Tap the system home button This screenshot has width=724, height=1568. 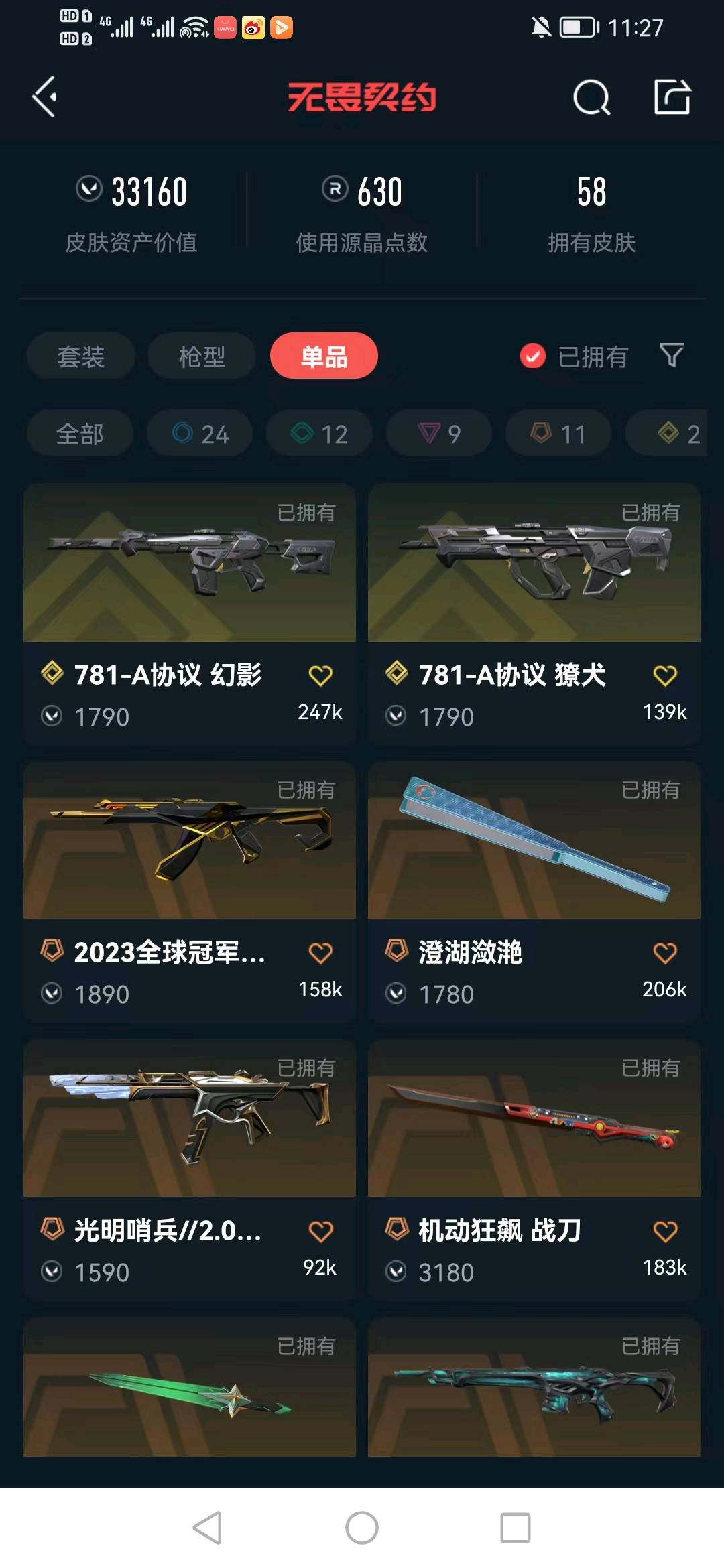point(362,1528)
